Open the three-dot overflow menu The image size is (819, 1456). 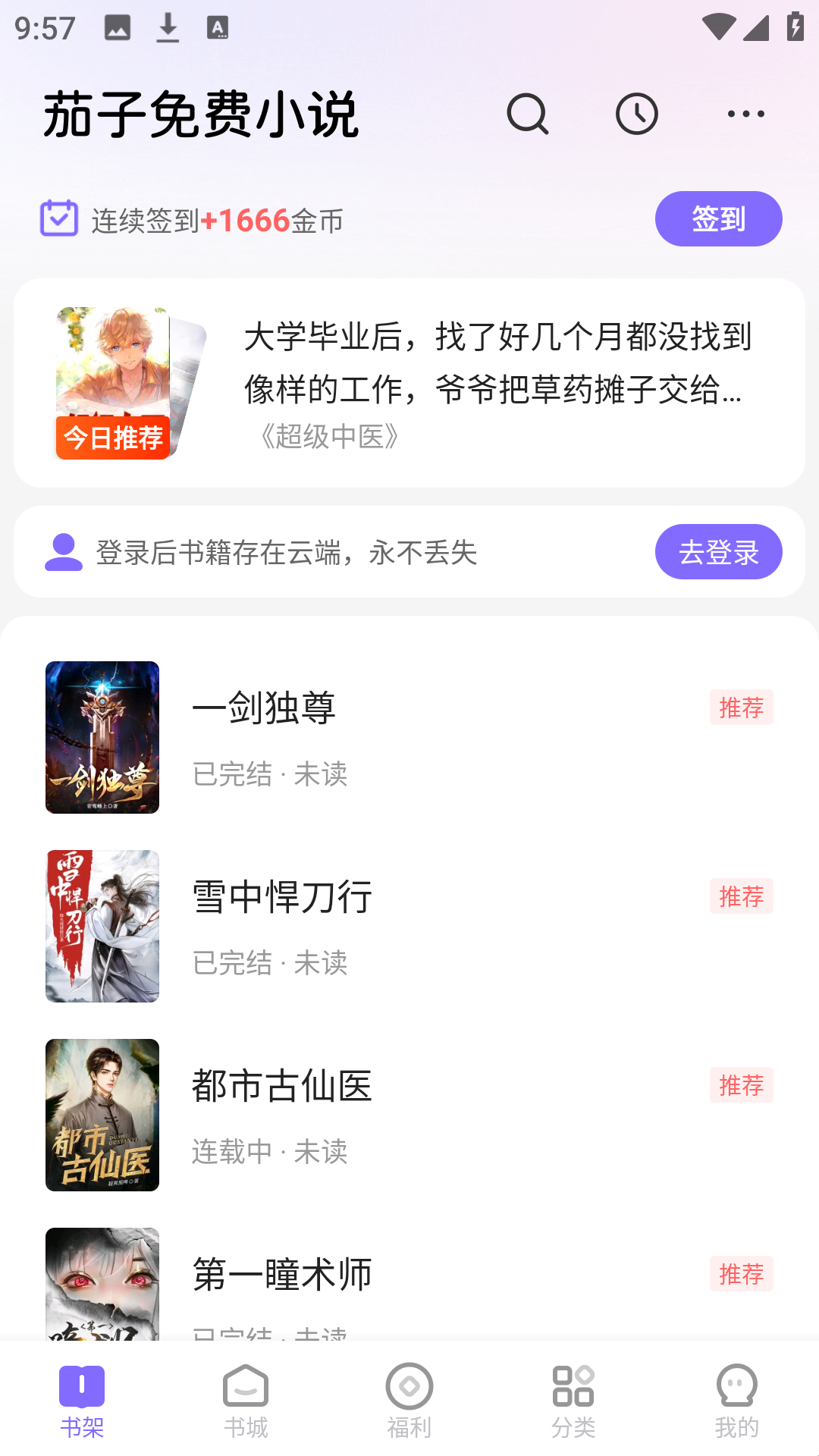[x=745, y=115]
